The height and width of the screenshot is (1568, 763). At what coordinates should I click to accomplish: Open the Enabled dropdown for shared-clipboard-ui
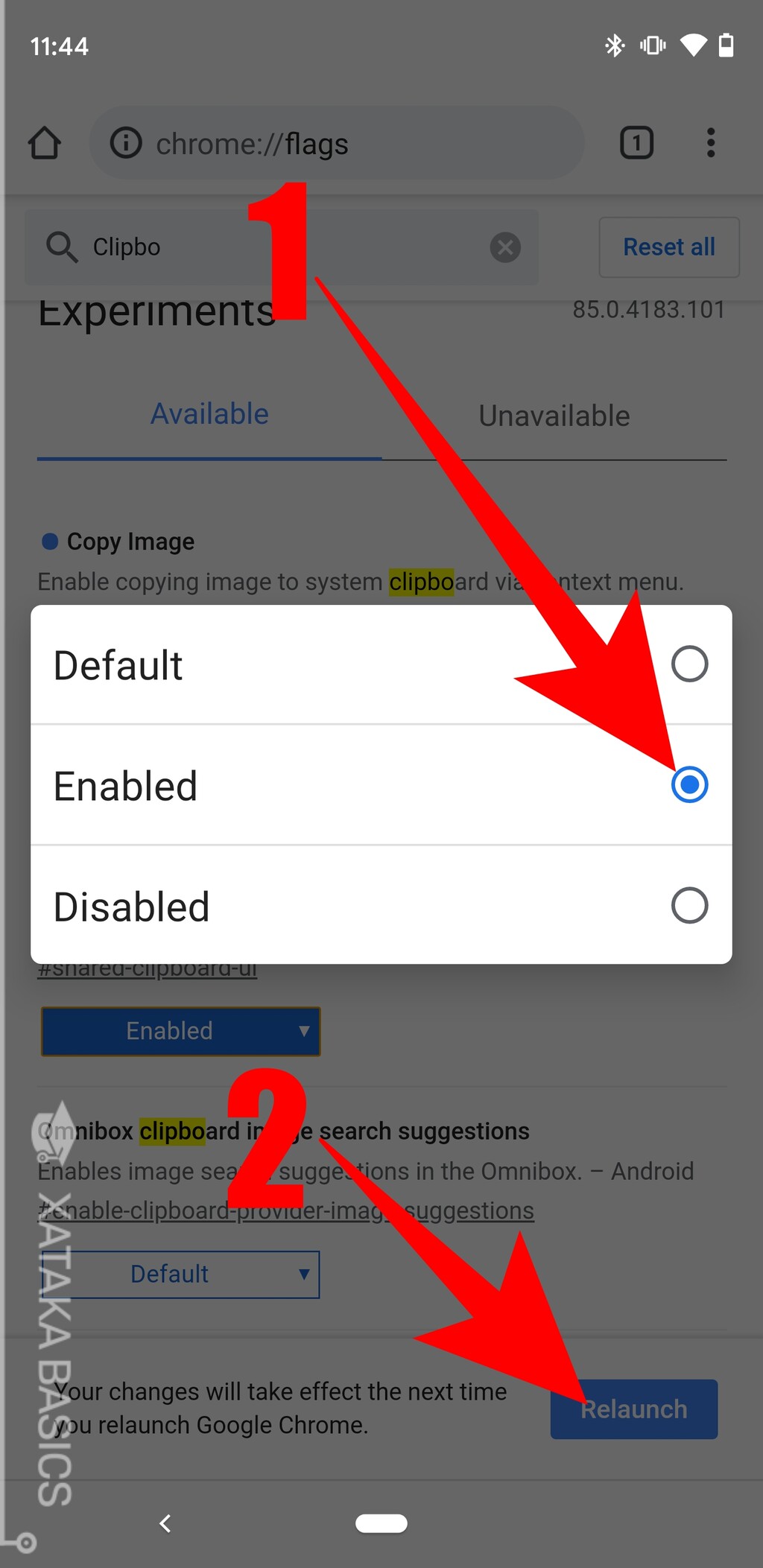[x=180, y=1031]
